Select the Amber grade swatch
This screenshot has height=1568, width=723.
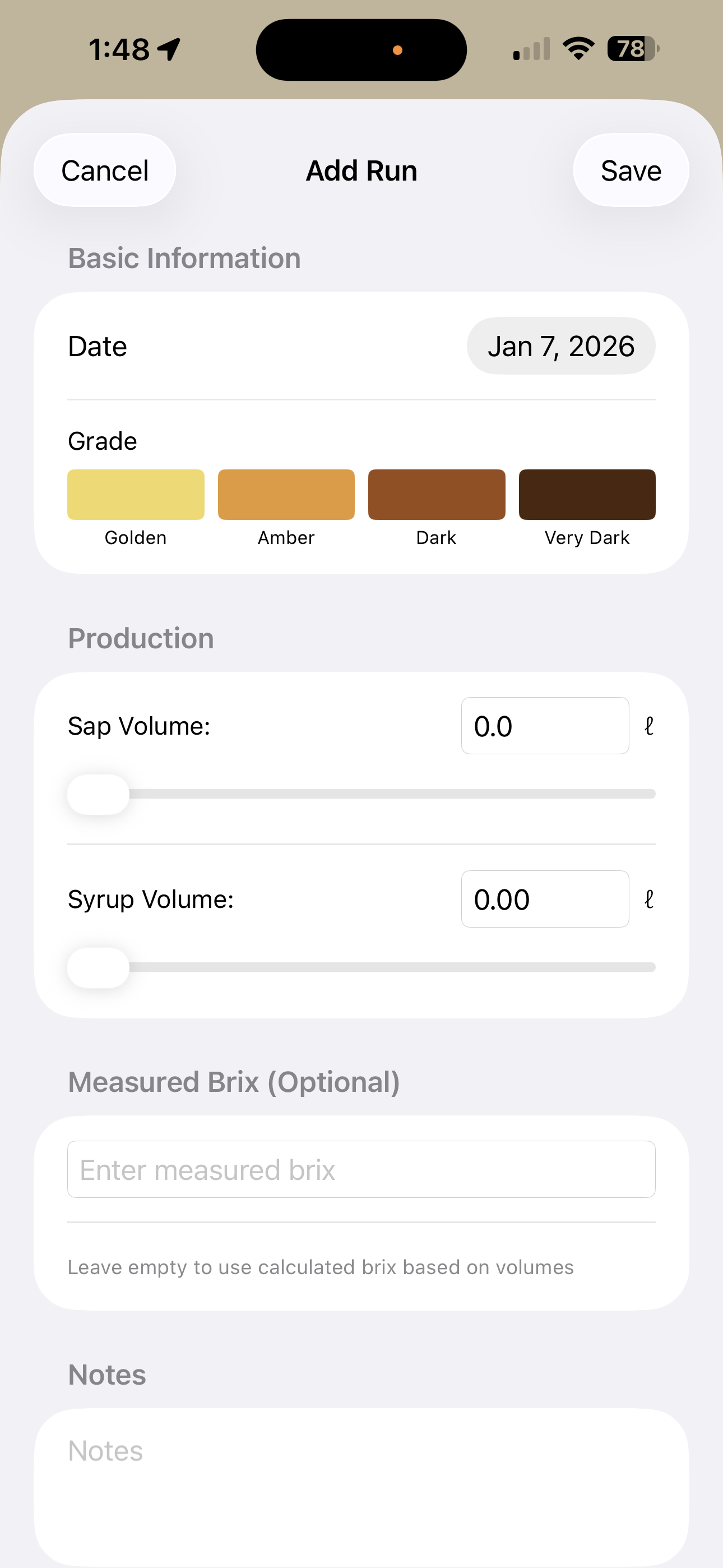[x=285, y=494]
